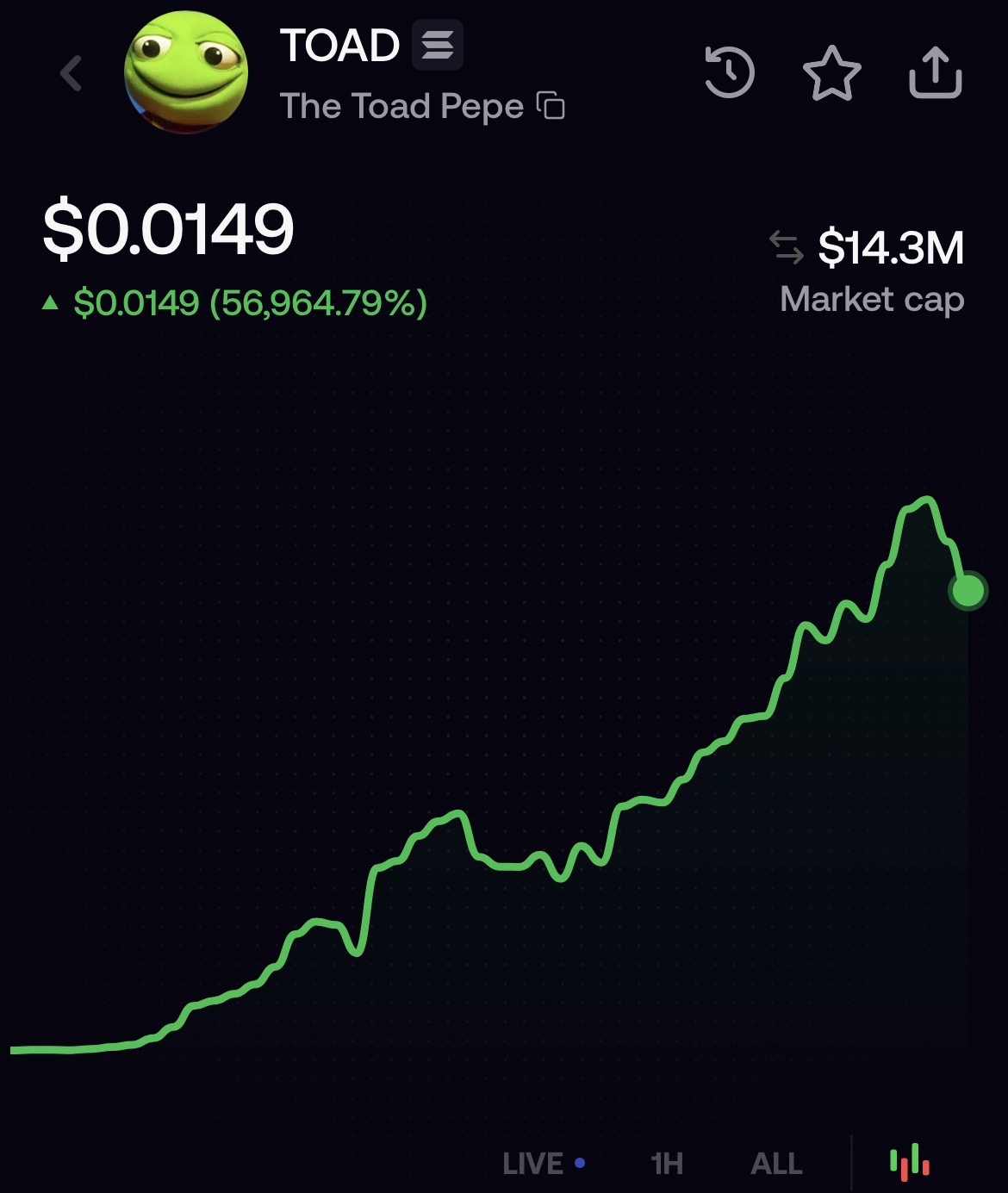Go back using the left arrow
This screenshot has height=1193, width=1008.
[x=72, y=73]
